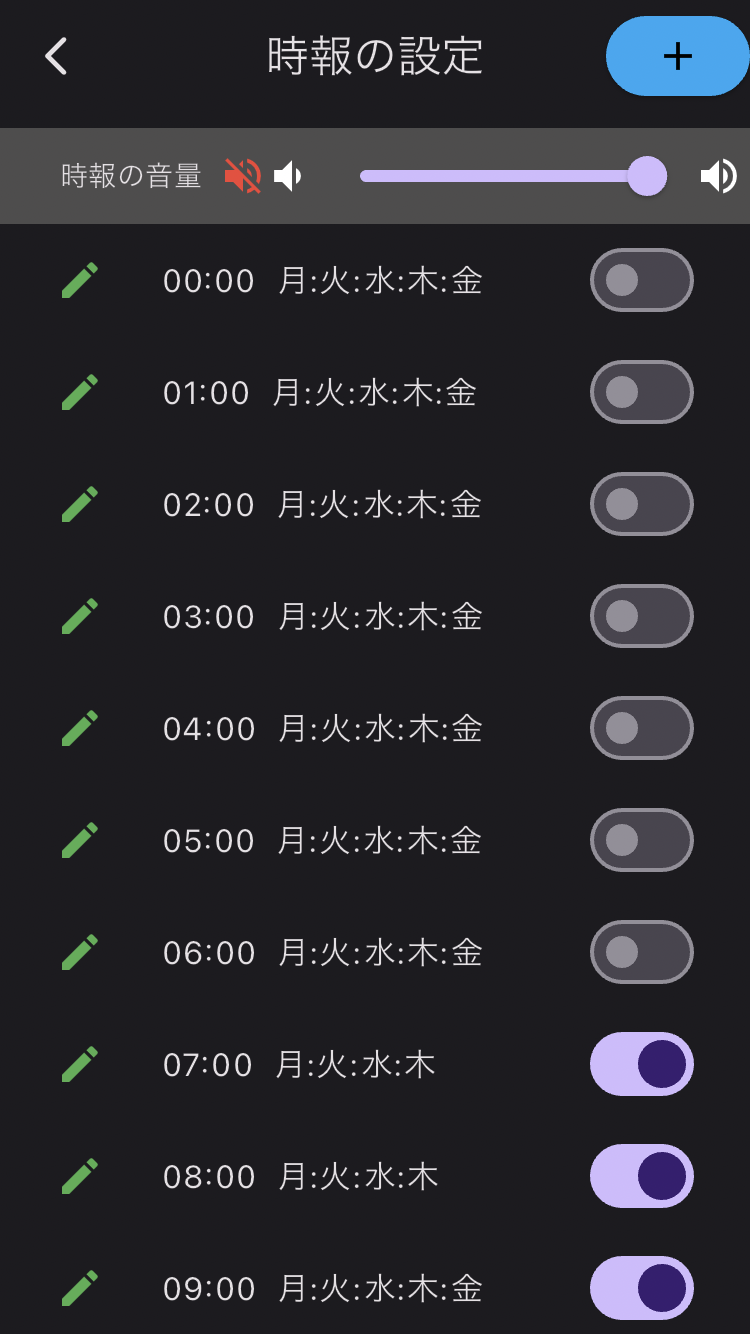The image size is (750, 1334).
Task: Edit the 00:00 time signal
Action: (x=80, y=281)
